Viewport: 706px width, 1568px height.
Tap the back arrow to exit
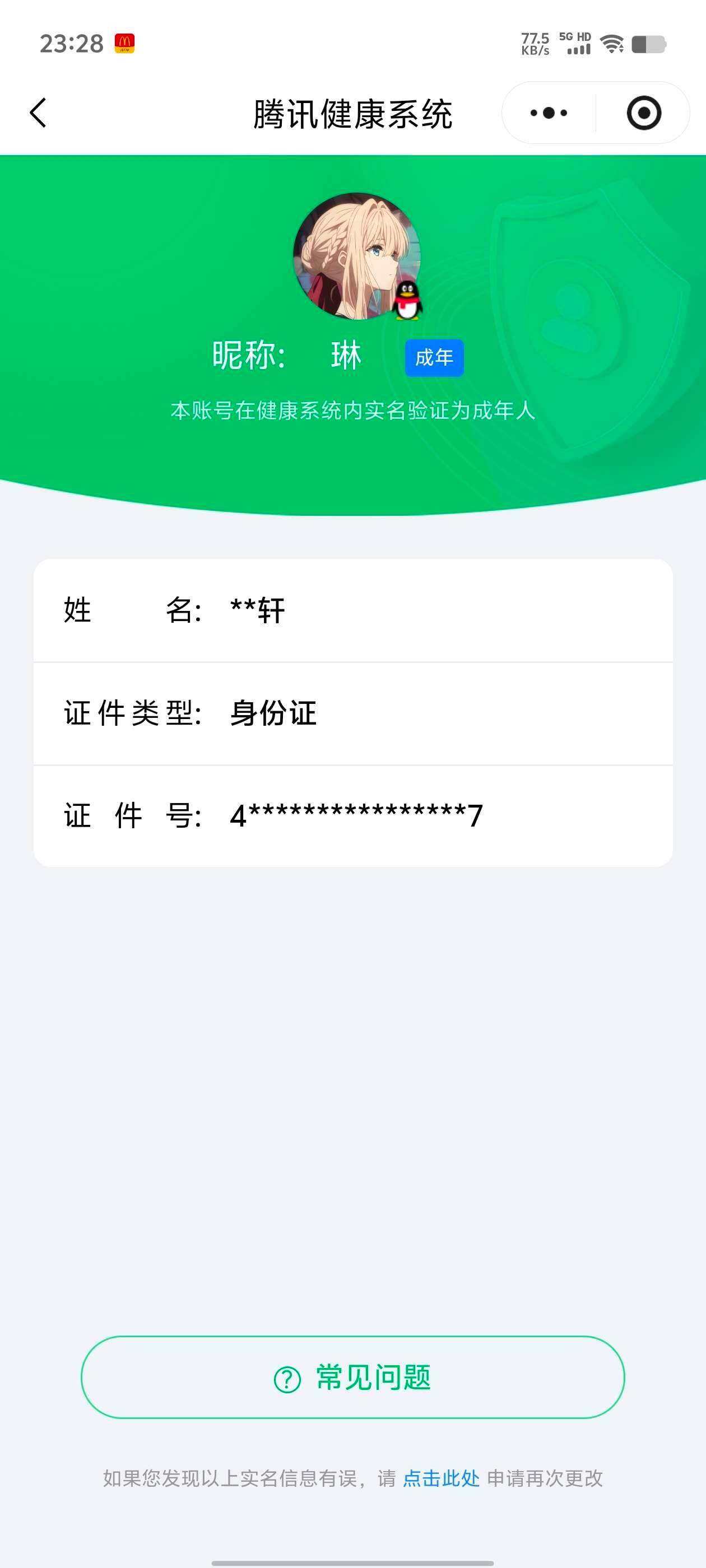pos(38,113)
